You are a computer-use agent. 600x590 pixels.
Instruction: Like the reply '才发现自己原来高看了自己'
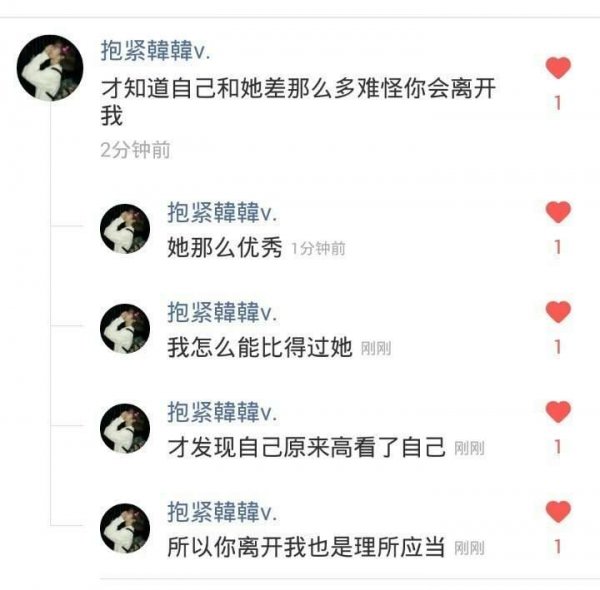point(558,411)
